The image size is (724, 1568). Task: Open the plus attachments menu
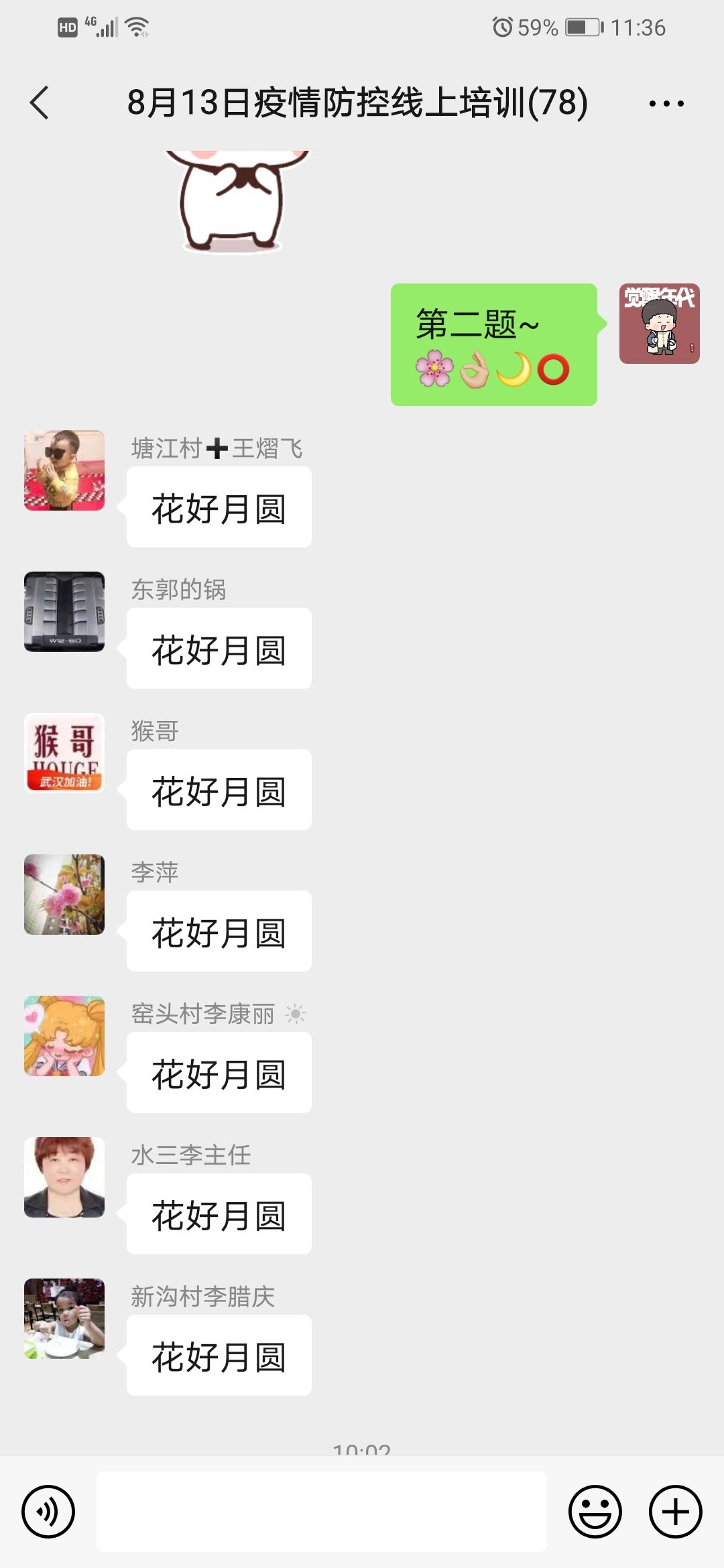(675, 1512)
